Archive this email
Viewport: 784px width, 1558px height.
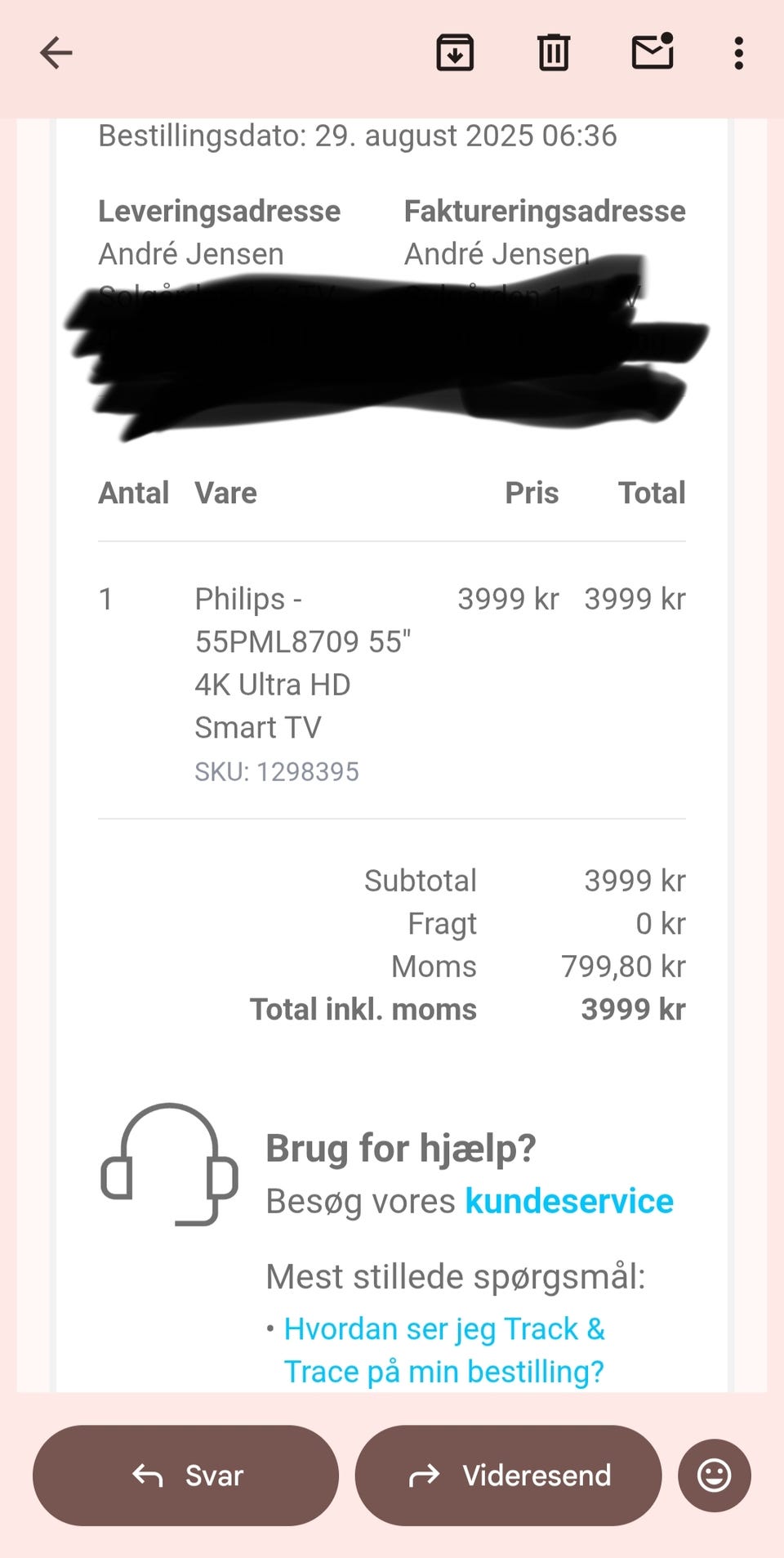pos(455,54)
